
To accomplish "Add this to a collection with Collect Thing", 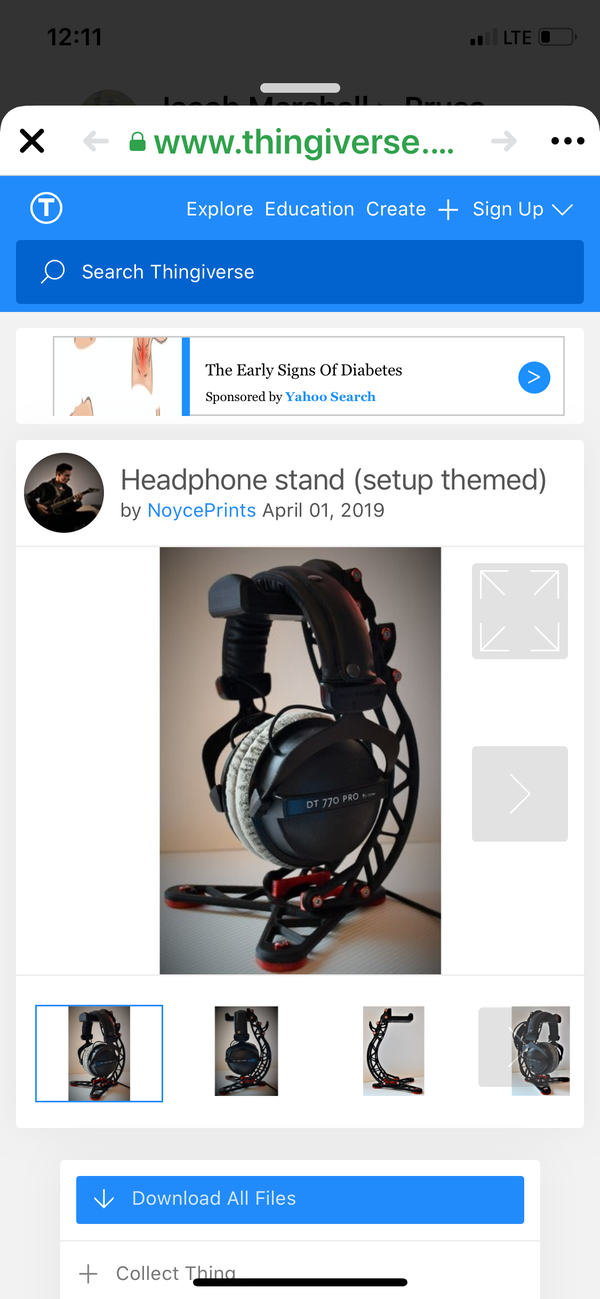I will coord(175,1273).
